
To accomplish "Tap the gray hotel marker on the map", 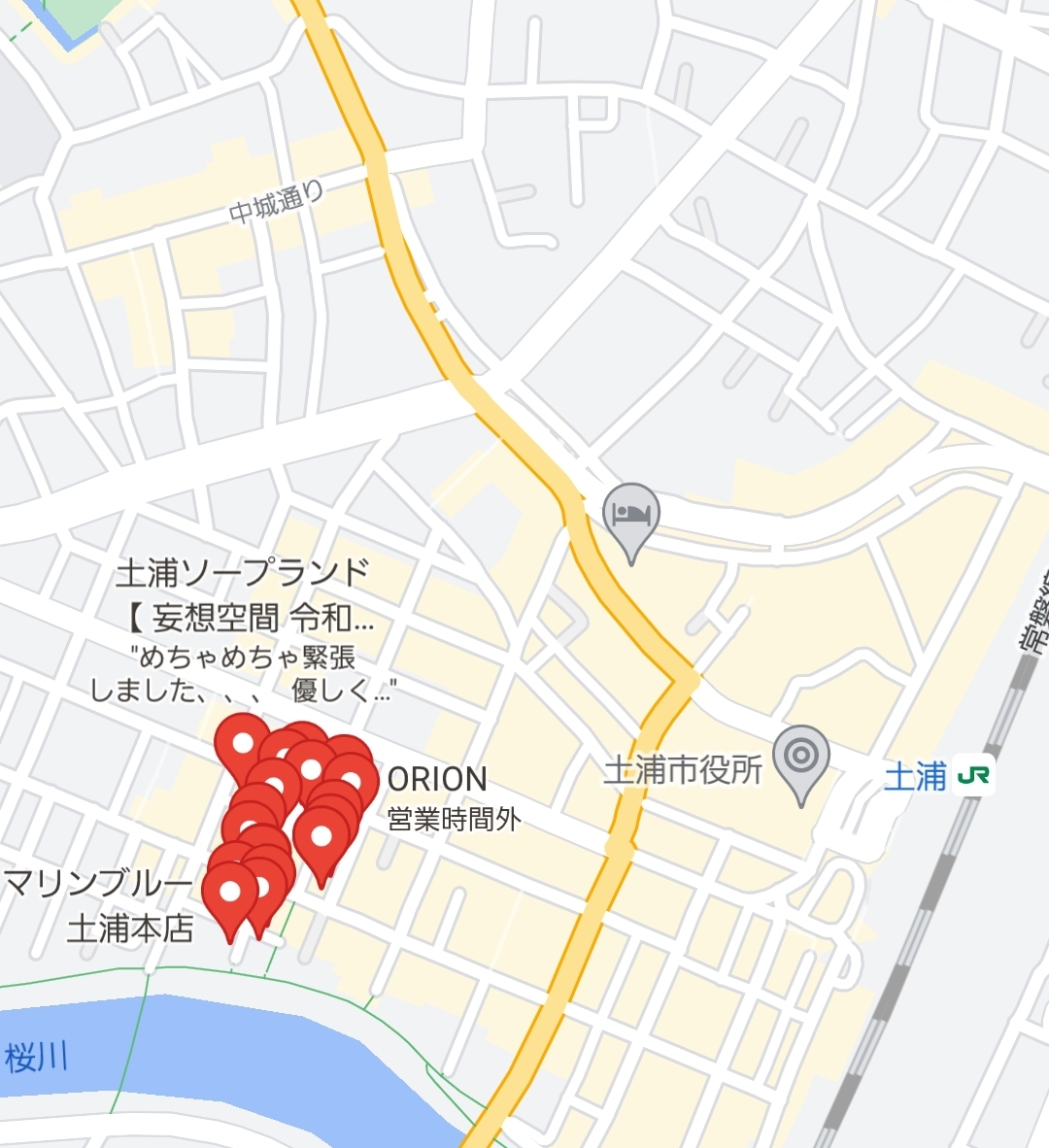I will [631, 515].
